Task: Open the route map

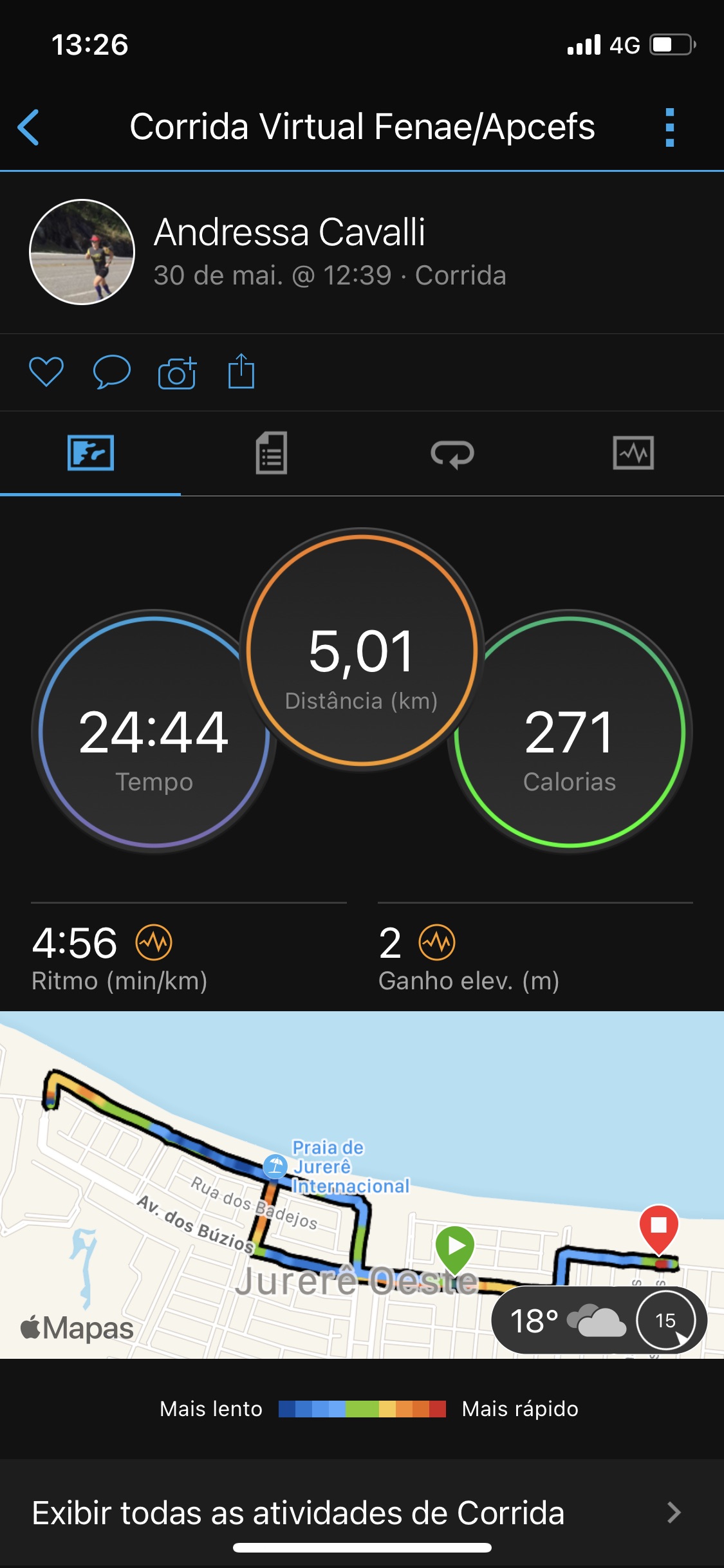Action: tap(362, 1184)
